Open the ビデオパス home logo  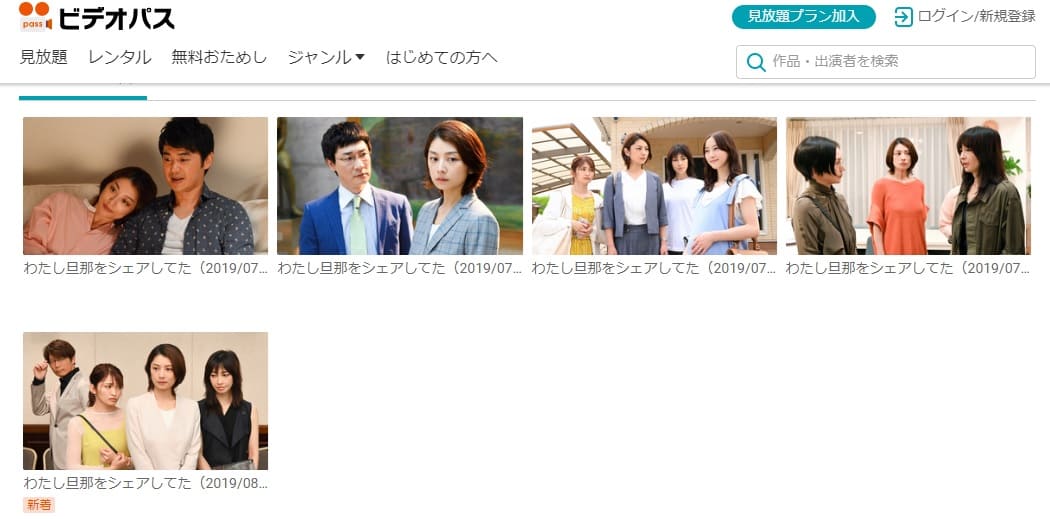[97, 17]
